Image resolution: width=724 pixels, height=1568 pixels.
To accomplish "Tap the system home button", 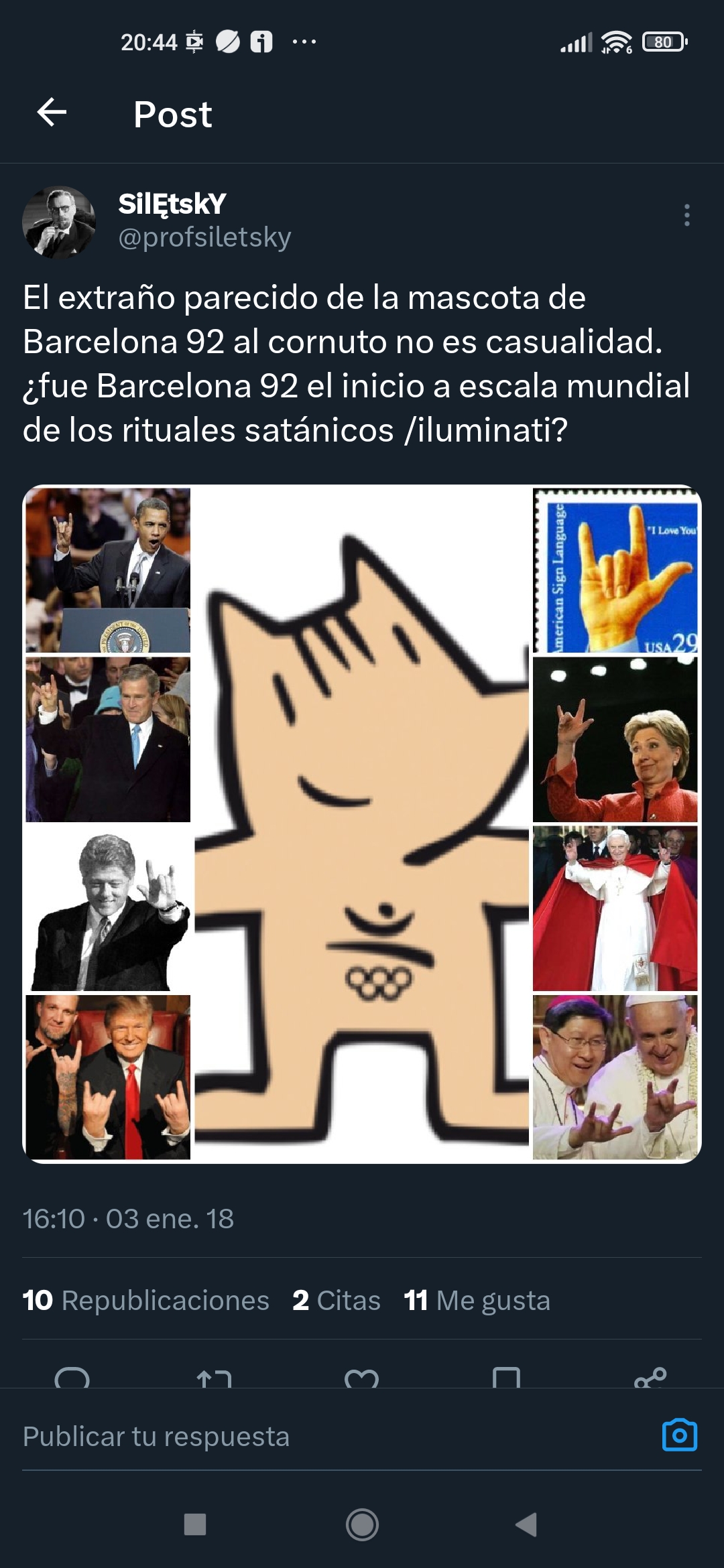I will (x=362, y=1525).
